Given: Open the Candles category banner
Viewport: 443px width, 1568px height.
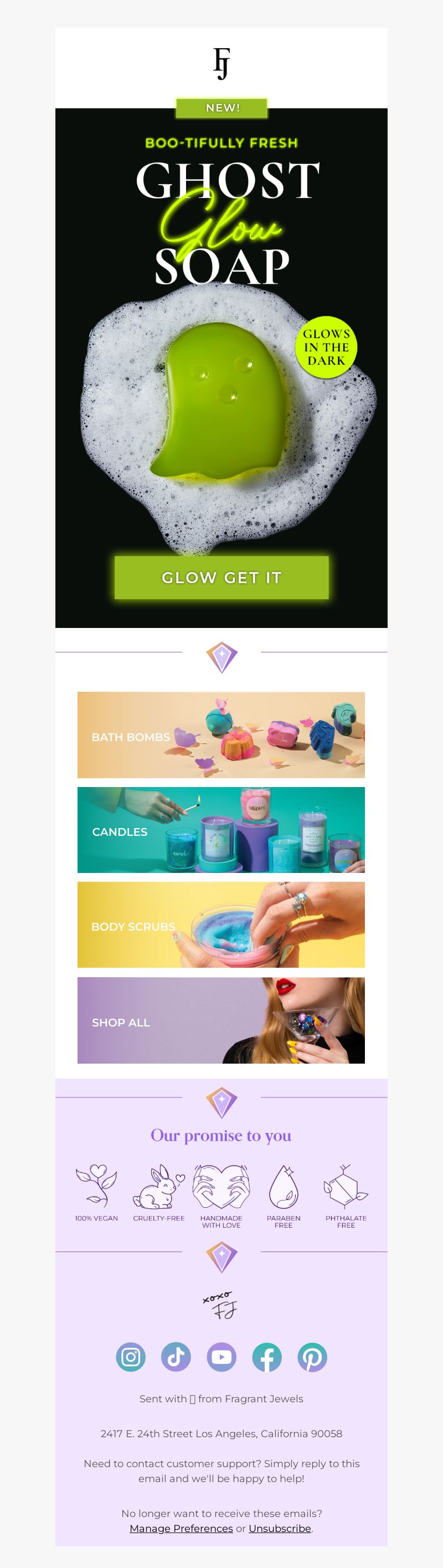Looking at the screenshot, I should (221, 830).
